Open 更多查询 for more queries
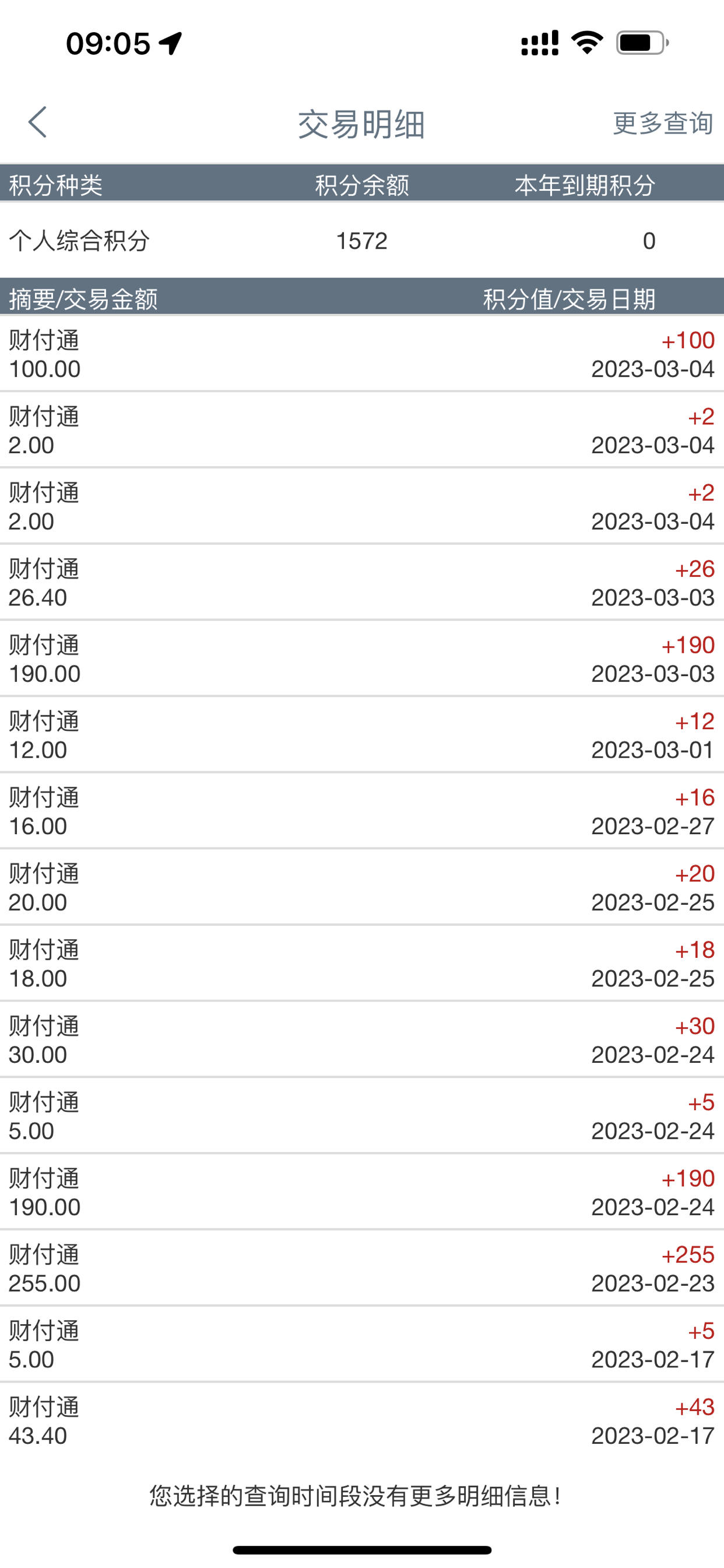The image size is (724, 1568). [663, 123]
